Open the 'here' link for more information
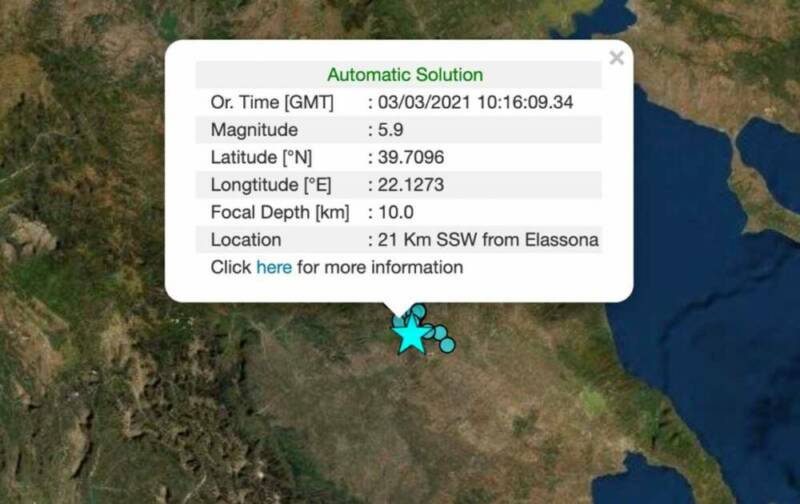The height and width of the screenshot is (504, 800). [x=274, y=268]
